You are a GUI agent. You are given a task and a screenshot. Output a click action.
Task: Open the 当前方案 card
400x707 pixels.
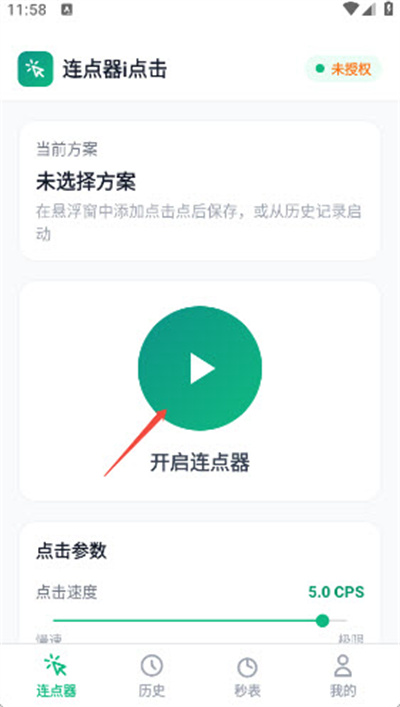pos(200,191)
